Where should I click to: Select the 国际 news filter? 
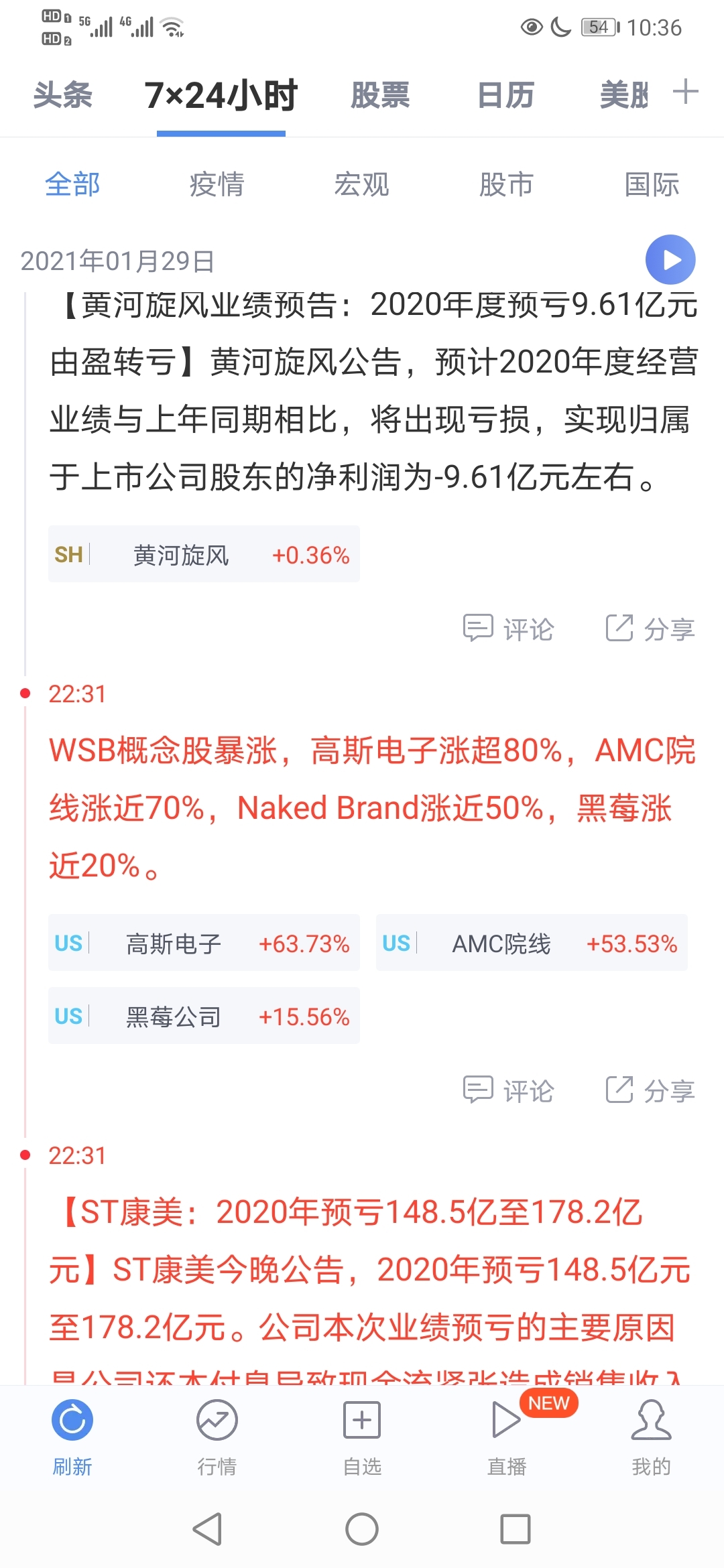pyautogui.click(x=652, y=184)
